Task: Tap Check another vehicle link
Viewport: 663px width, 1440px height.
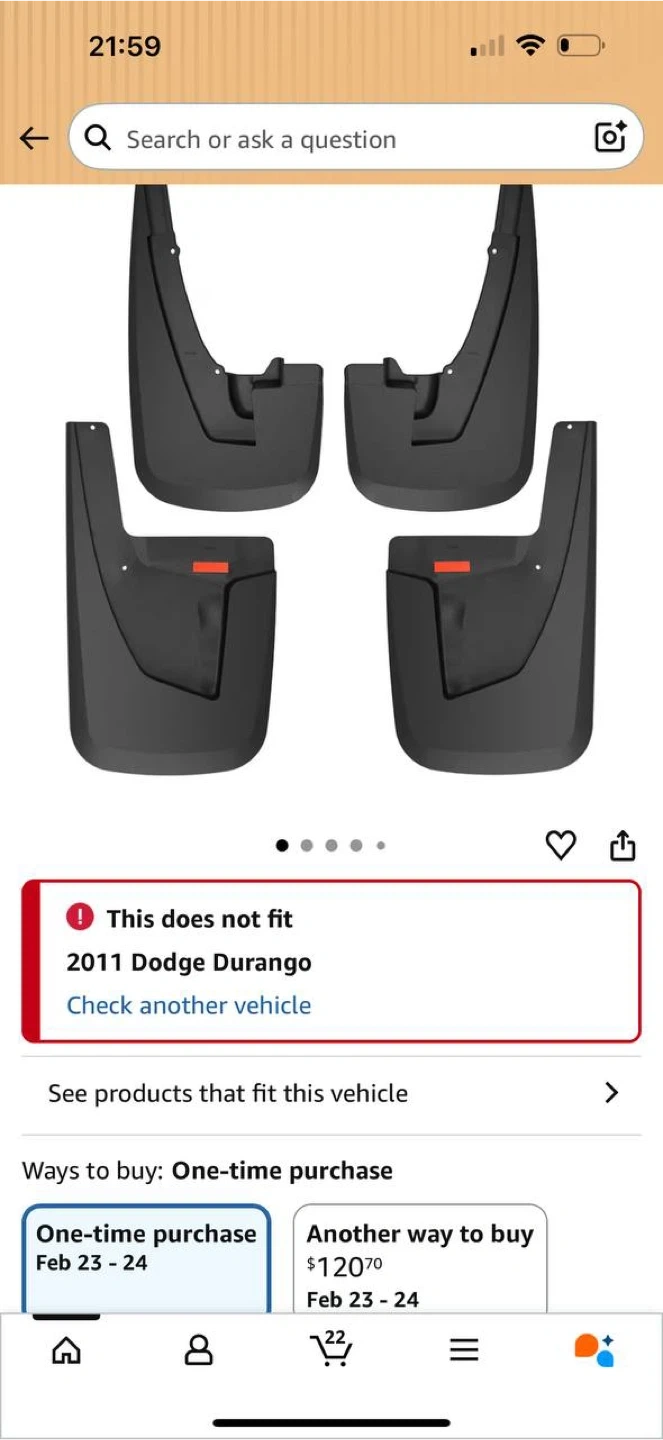Action: click(189, 1005)
